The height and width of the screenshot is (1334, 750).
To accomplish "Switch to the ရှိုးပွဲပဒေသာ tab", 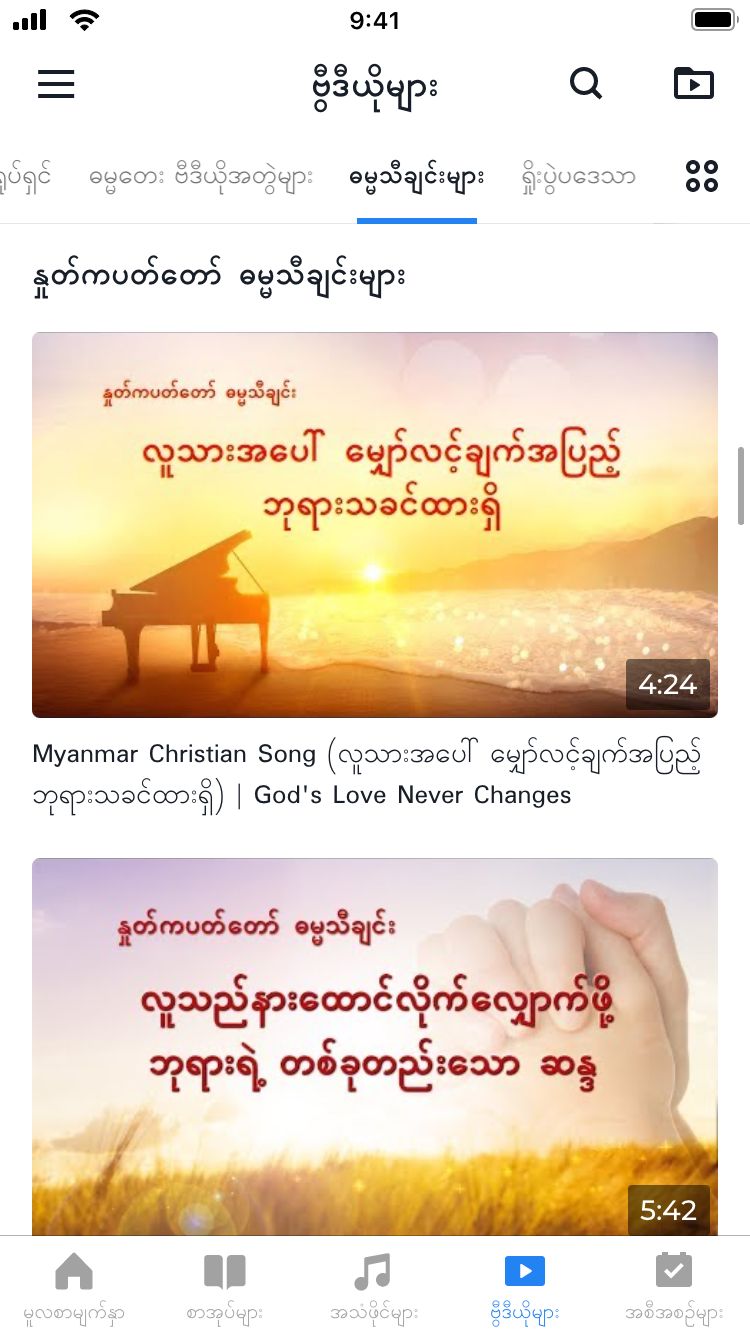I will (x=578, y=178).
